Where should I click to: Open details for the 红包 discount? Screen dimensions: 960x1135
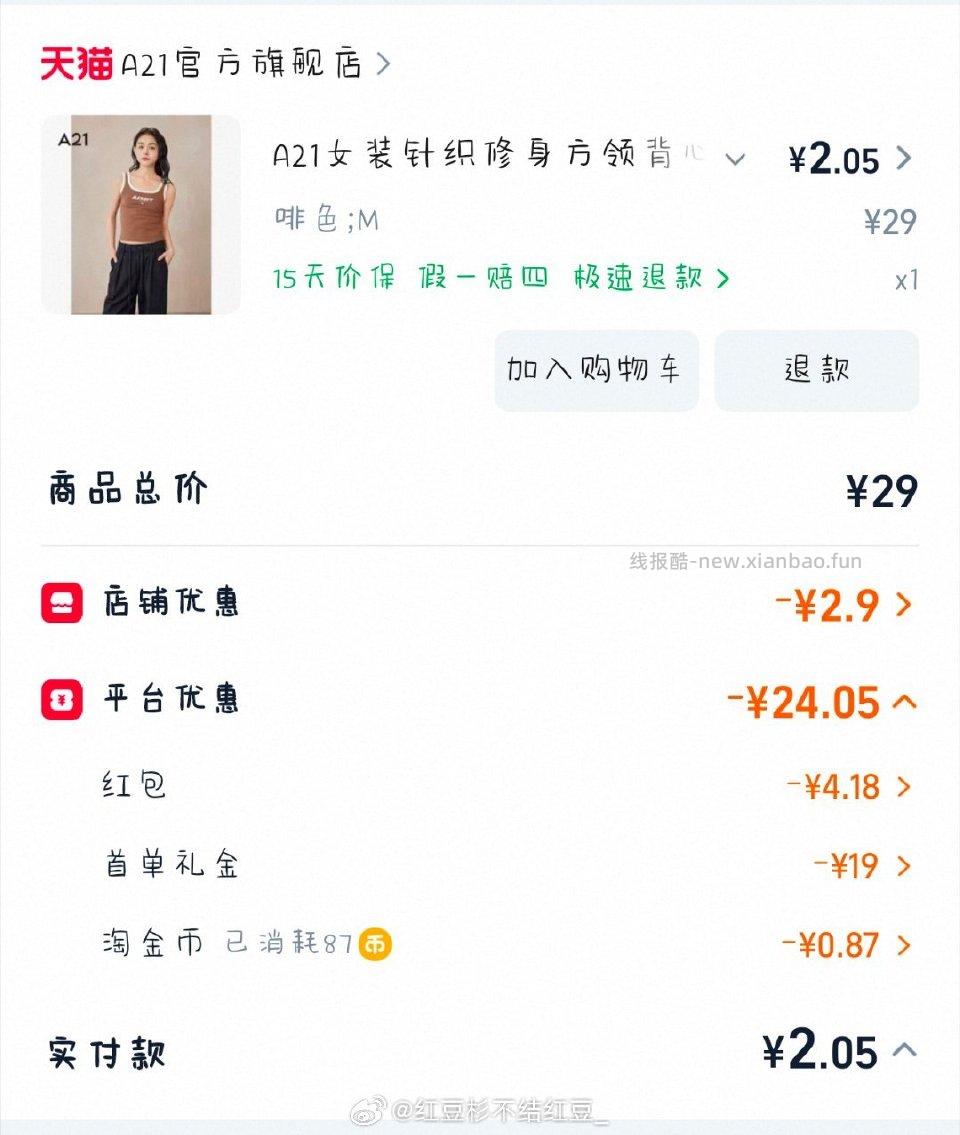click(905, 786)
